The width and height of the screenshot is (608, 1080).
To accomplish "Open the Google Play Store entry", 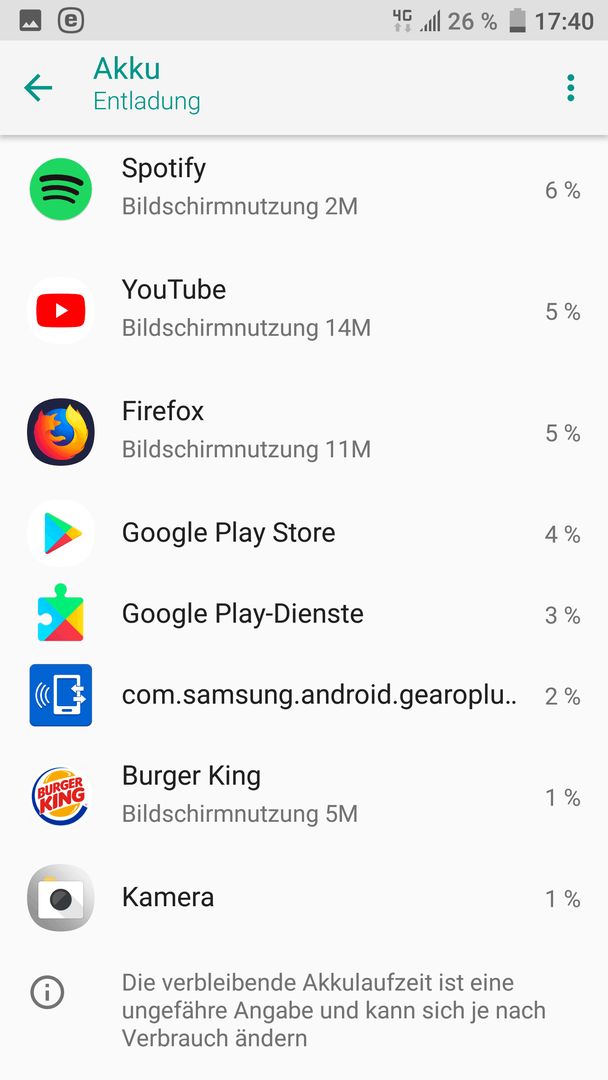I will point(304,533).
